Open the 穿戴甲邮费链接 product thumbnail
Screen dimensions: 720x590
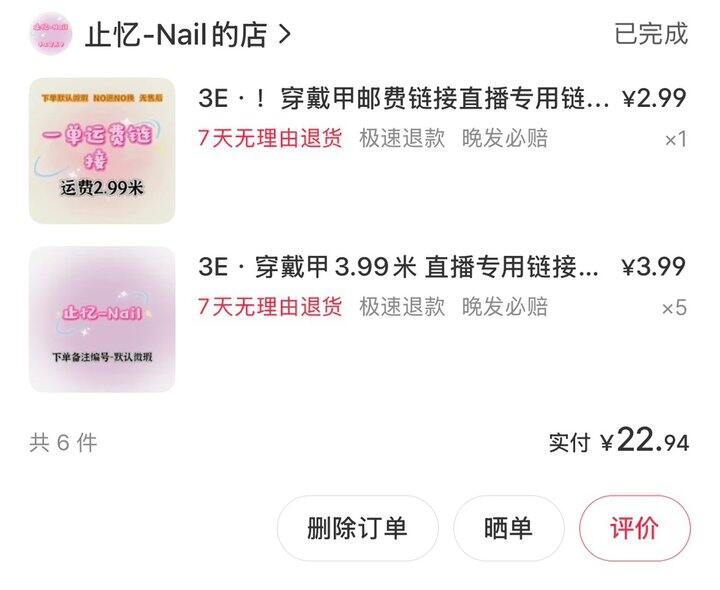click(x=102, y=151)
